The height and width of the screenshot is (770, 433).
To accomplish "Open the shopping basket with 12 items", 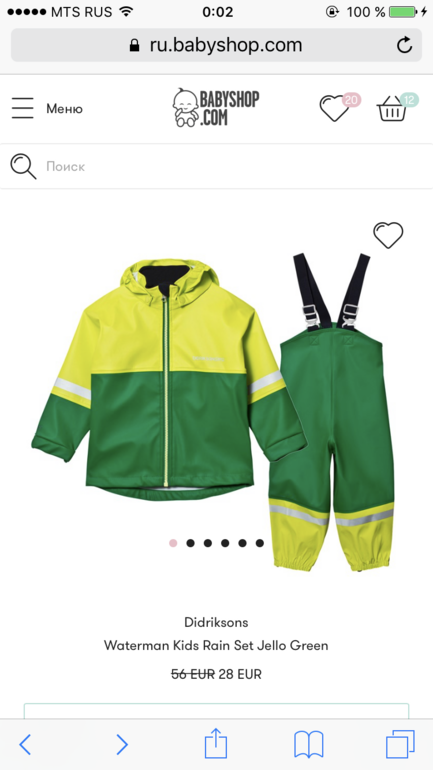I will click(x=397, y=107).
